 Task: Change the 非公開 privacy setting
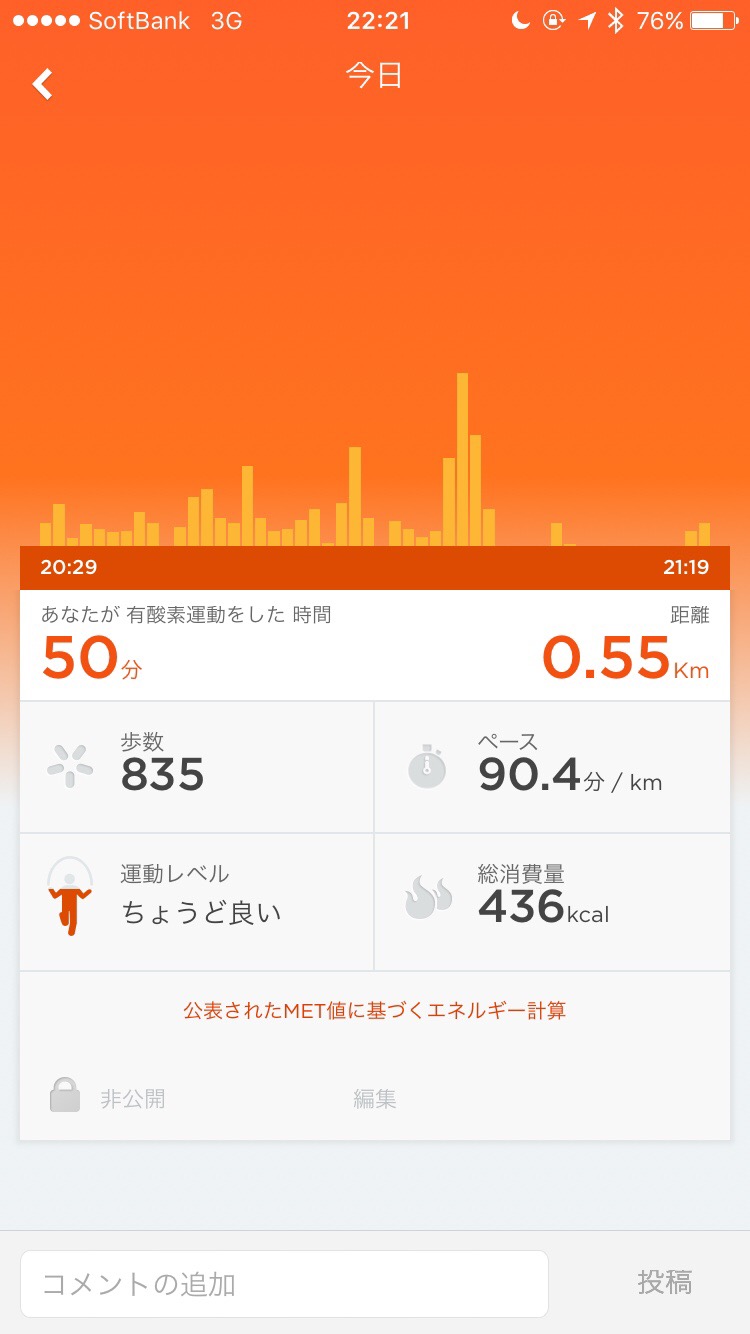click(x=108, y=1099)
